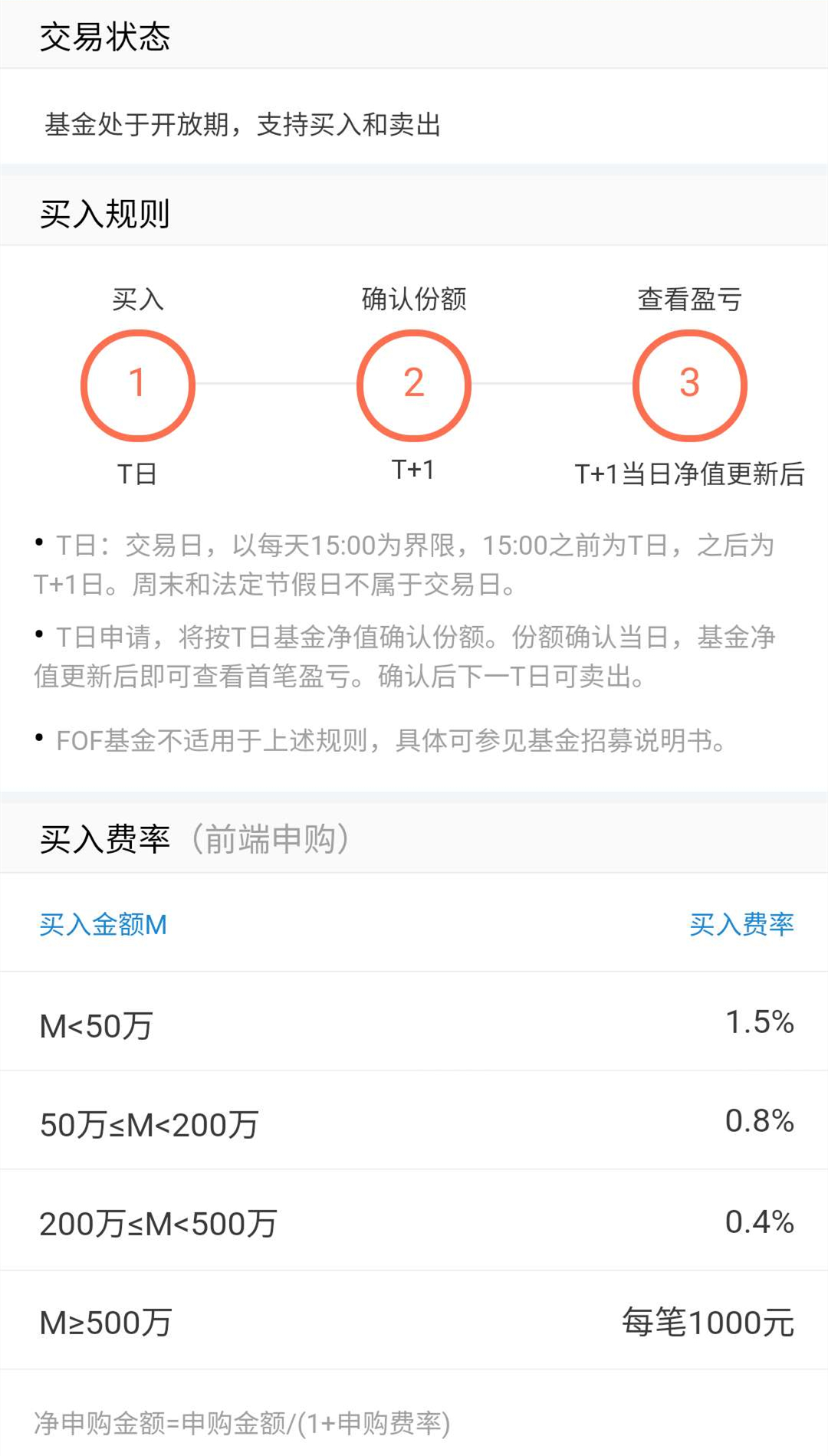
Task: Click the step 1 买入 circle
Action: 138,383
